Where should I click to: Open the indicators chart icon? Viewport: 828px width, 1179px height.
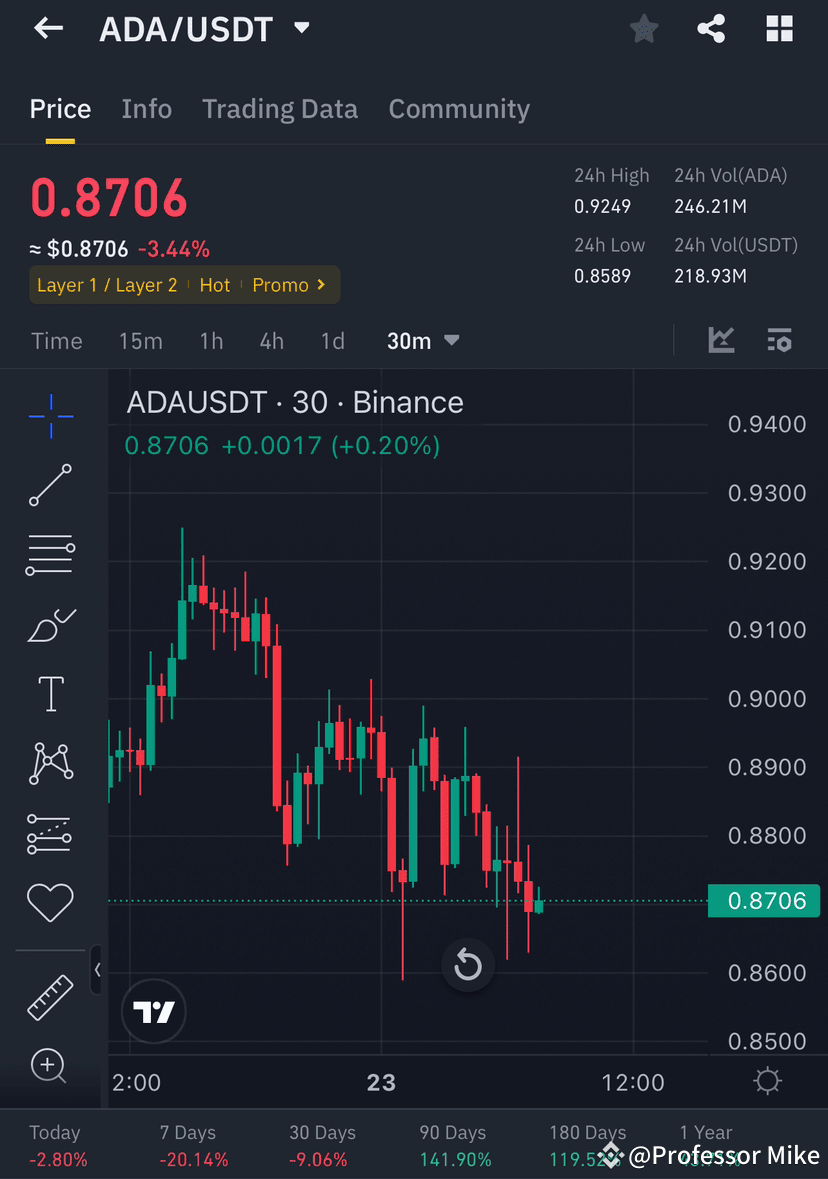point(721,340)
